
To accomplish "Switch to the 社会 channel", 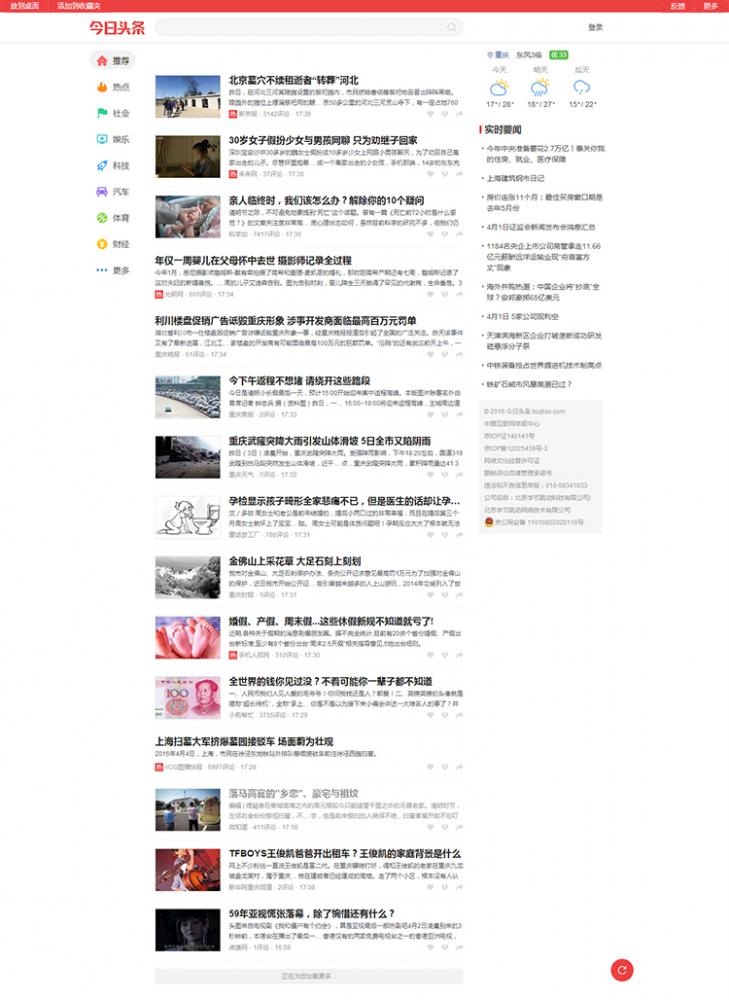I will coord(120,113).
